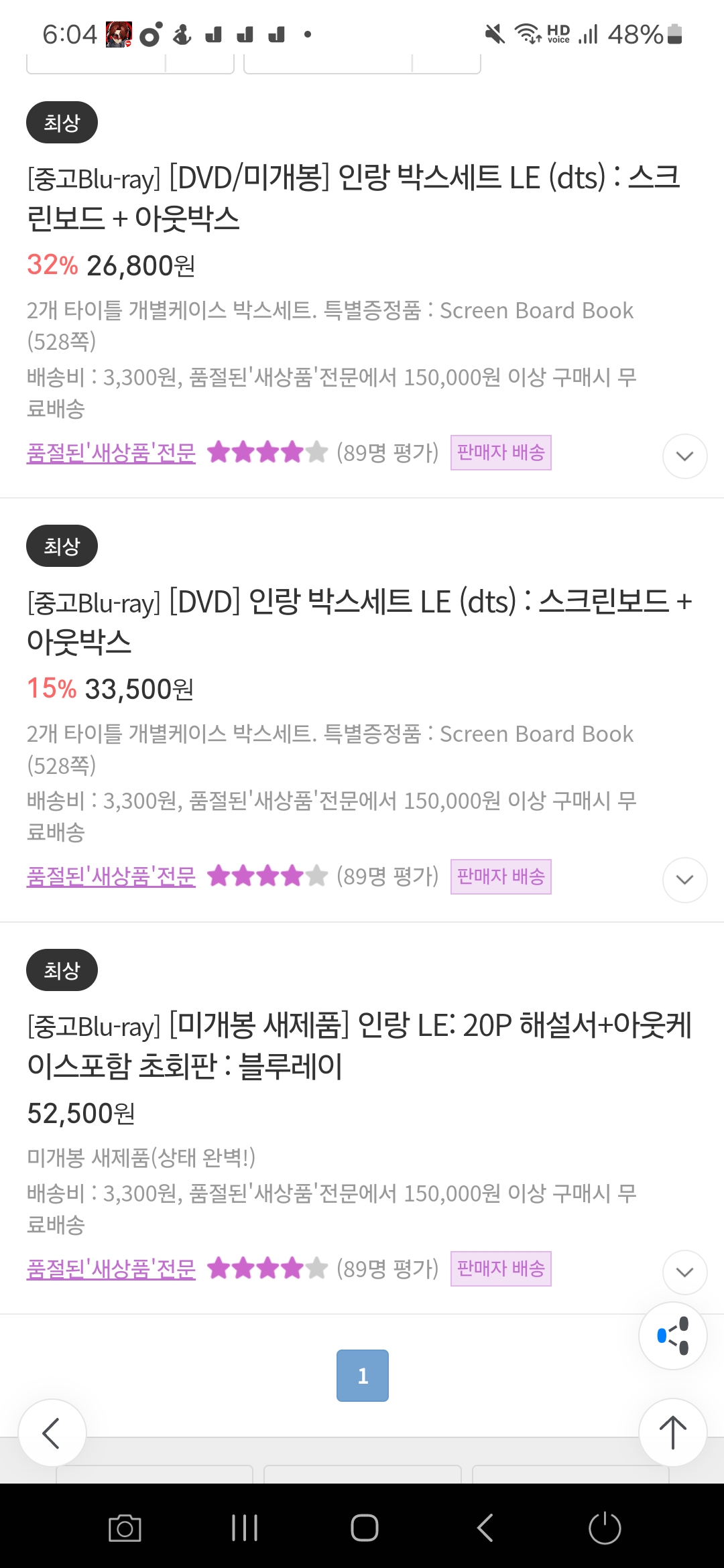Open seller link on the 52,500원 listing
The width and height of the screenshot is (724, 1568).
[x=111, y=1268]
